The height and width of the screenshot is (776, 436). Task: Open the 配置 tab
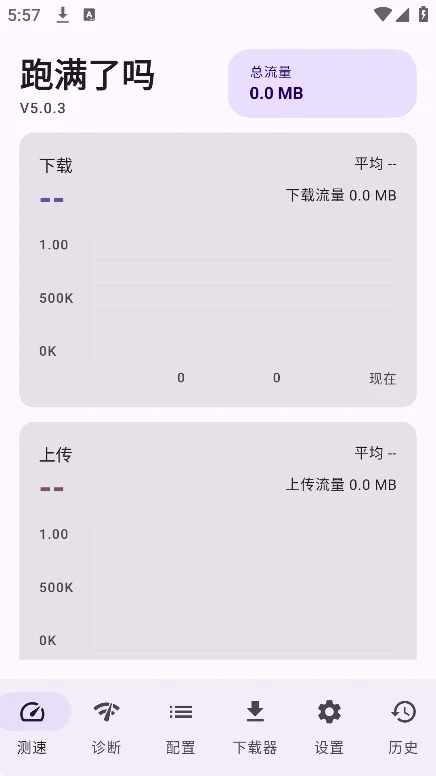[x=181, y=727]
